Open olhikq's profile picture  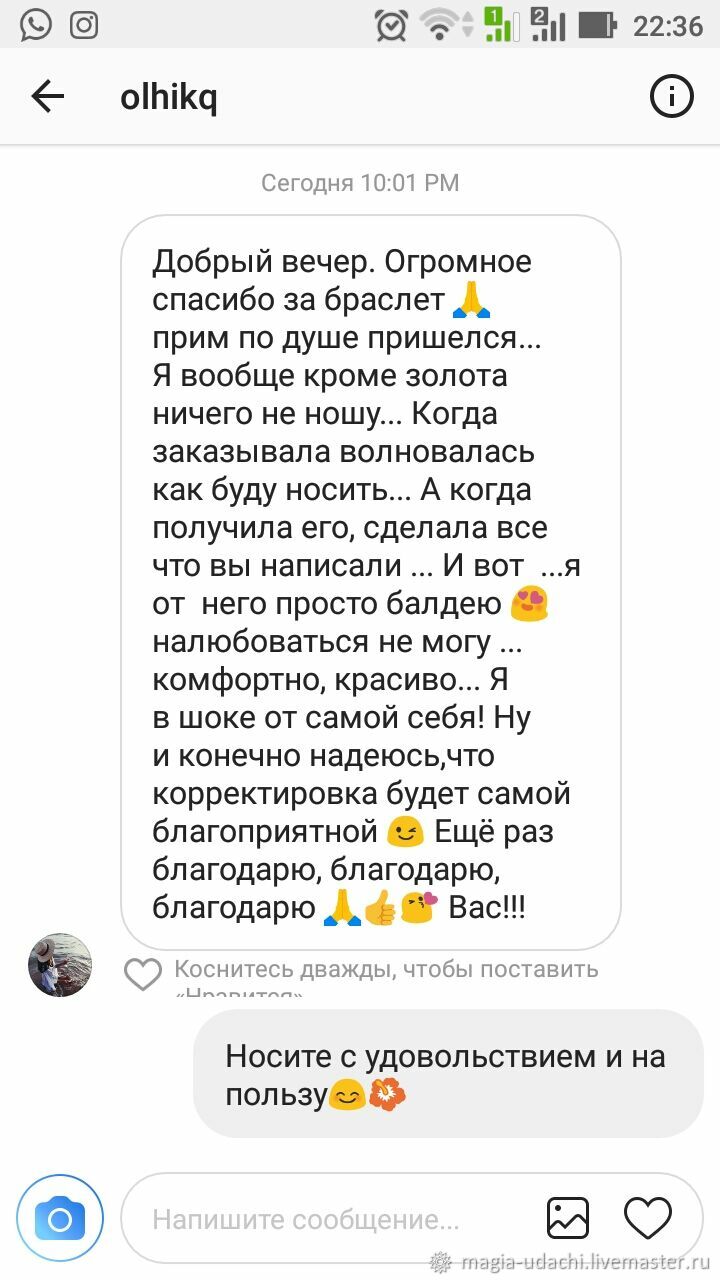[x=60, y=965]
